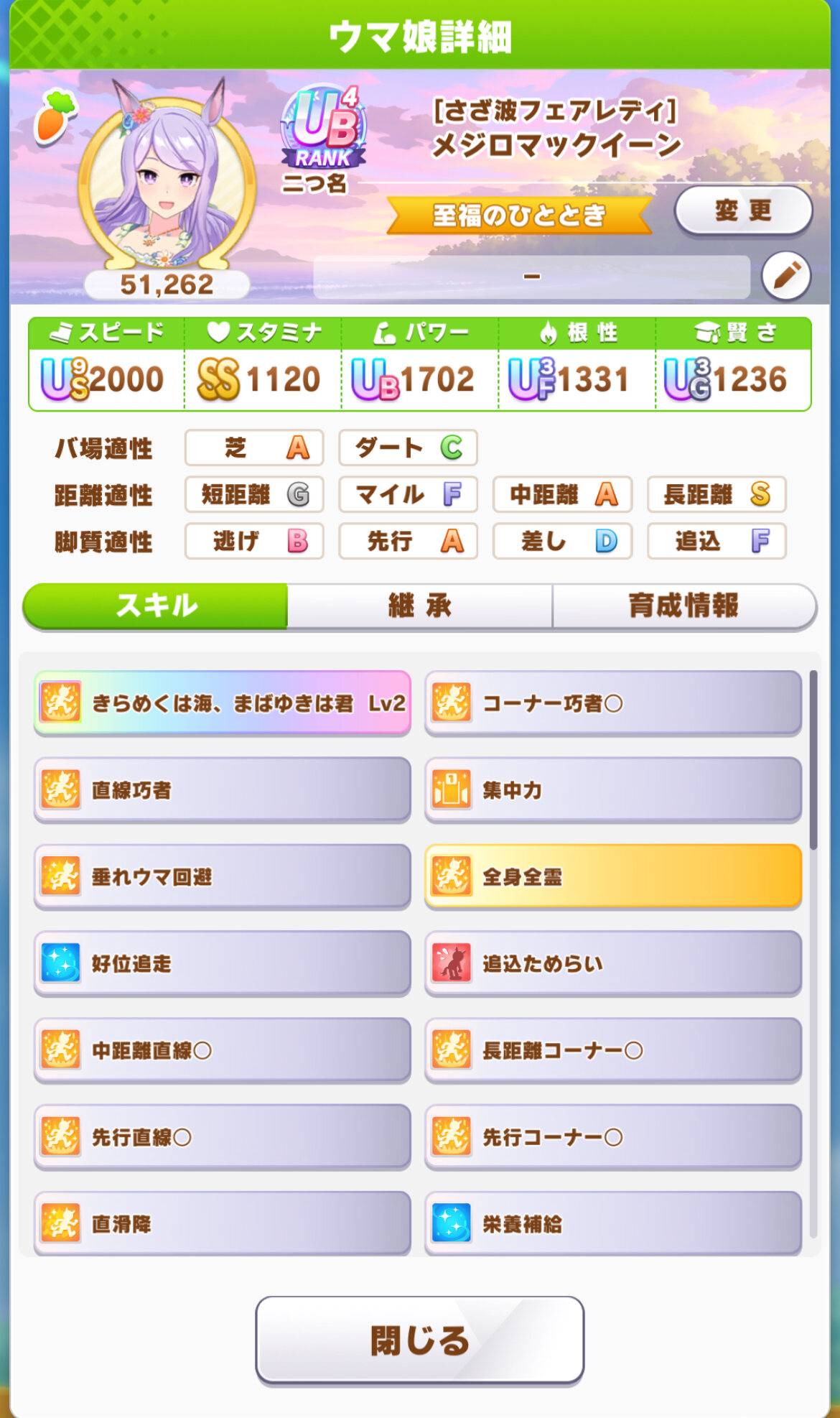
Task: Open the gold skill 全身全霊
Action: (x=613, y=876)
